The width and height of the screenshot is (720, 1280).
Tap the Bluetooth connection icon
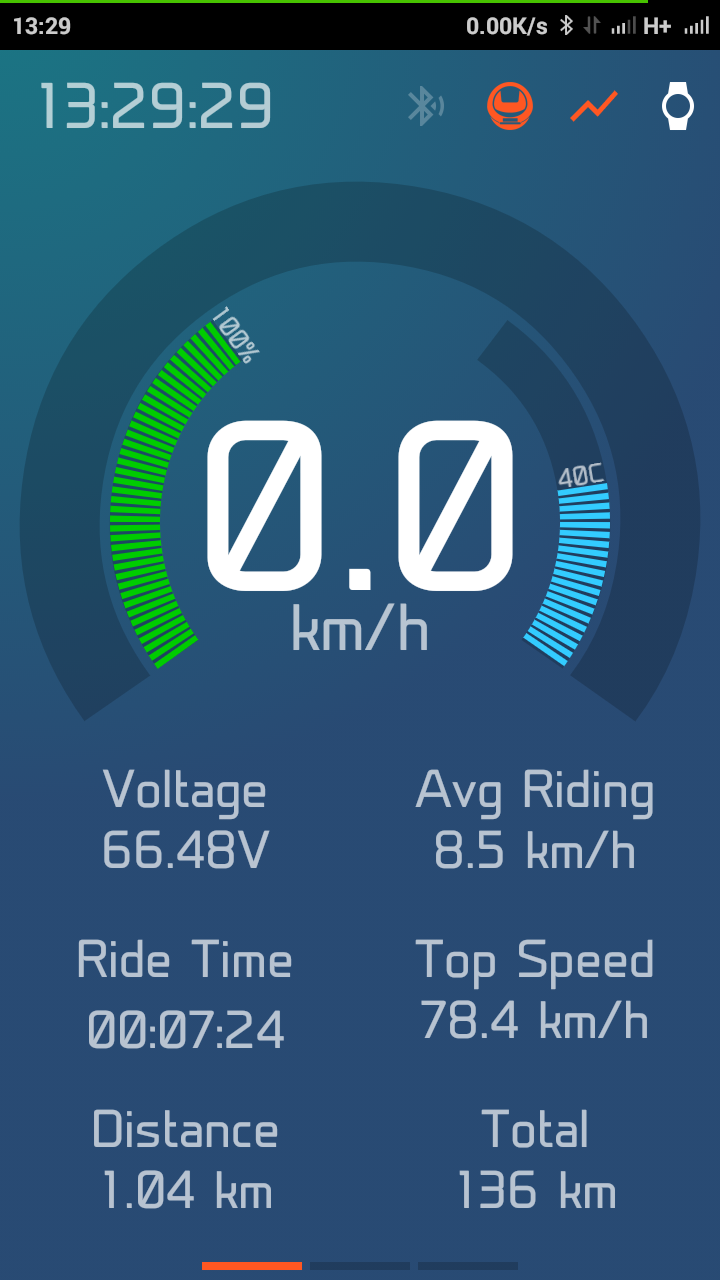(x=425, y=106)
